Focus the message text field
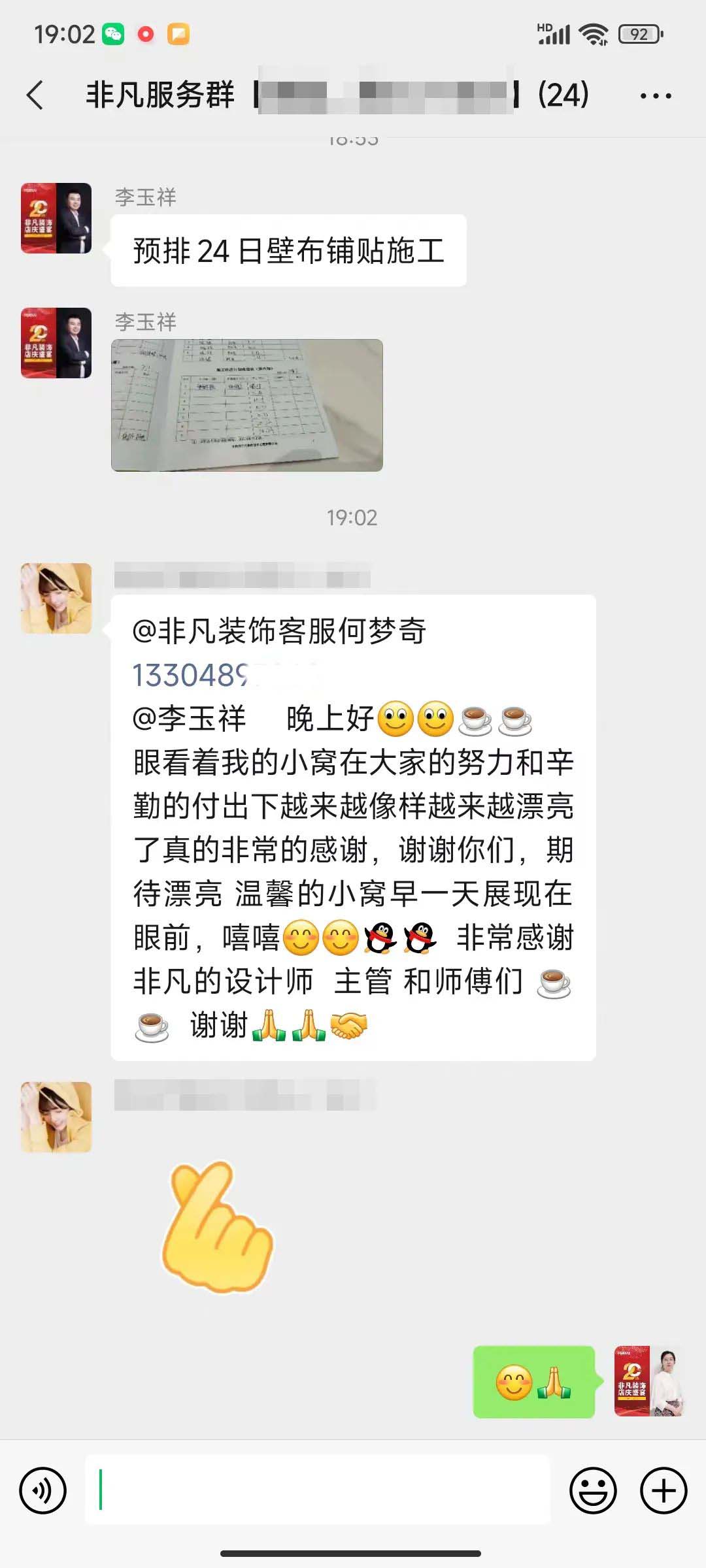This screenshot has height=1568, width=706. (318, 1490)
